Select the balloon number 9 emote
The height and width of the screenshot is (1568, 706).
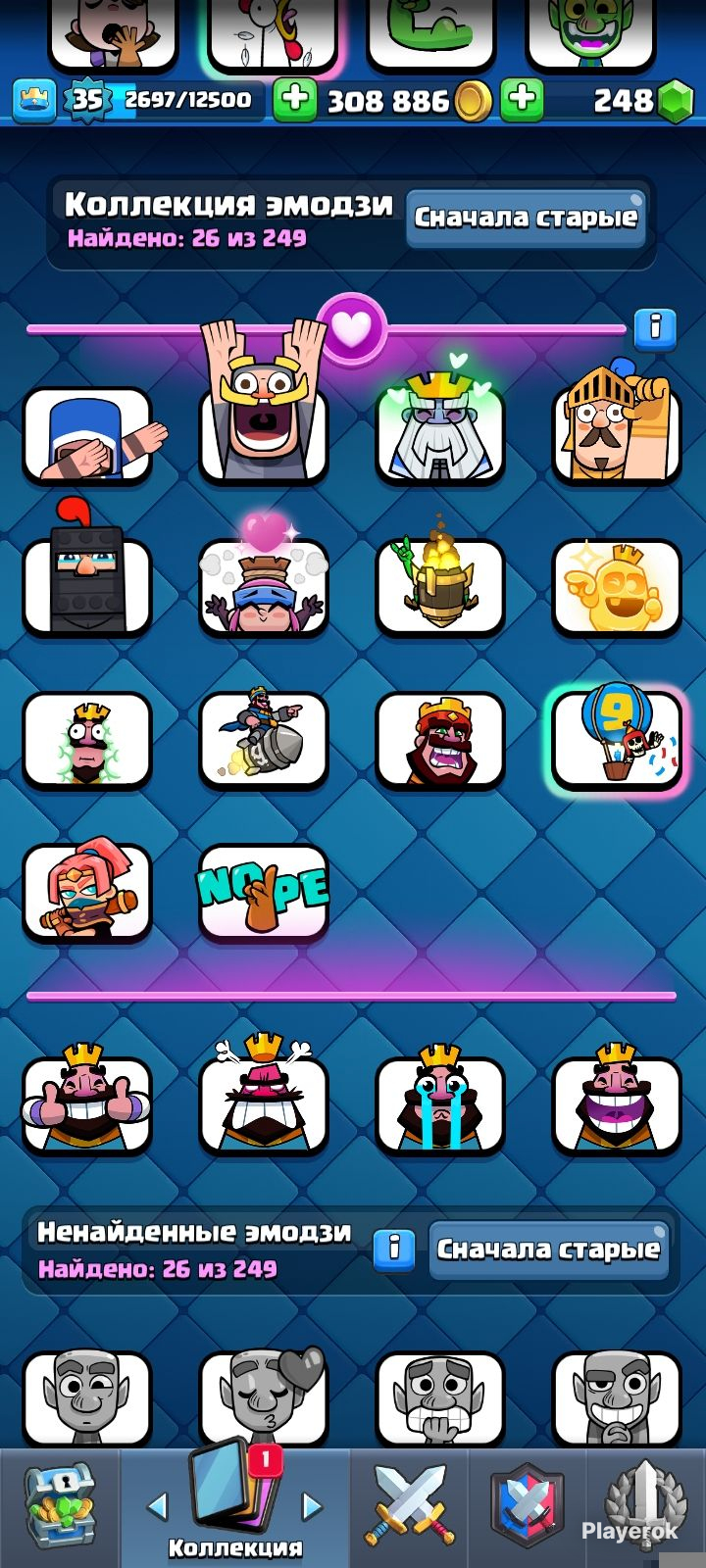coord(617,739)
